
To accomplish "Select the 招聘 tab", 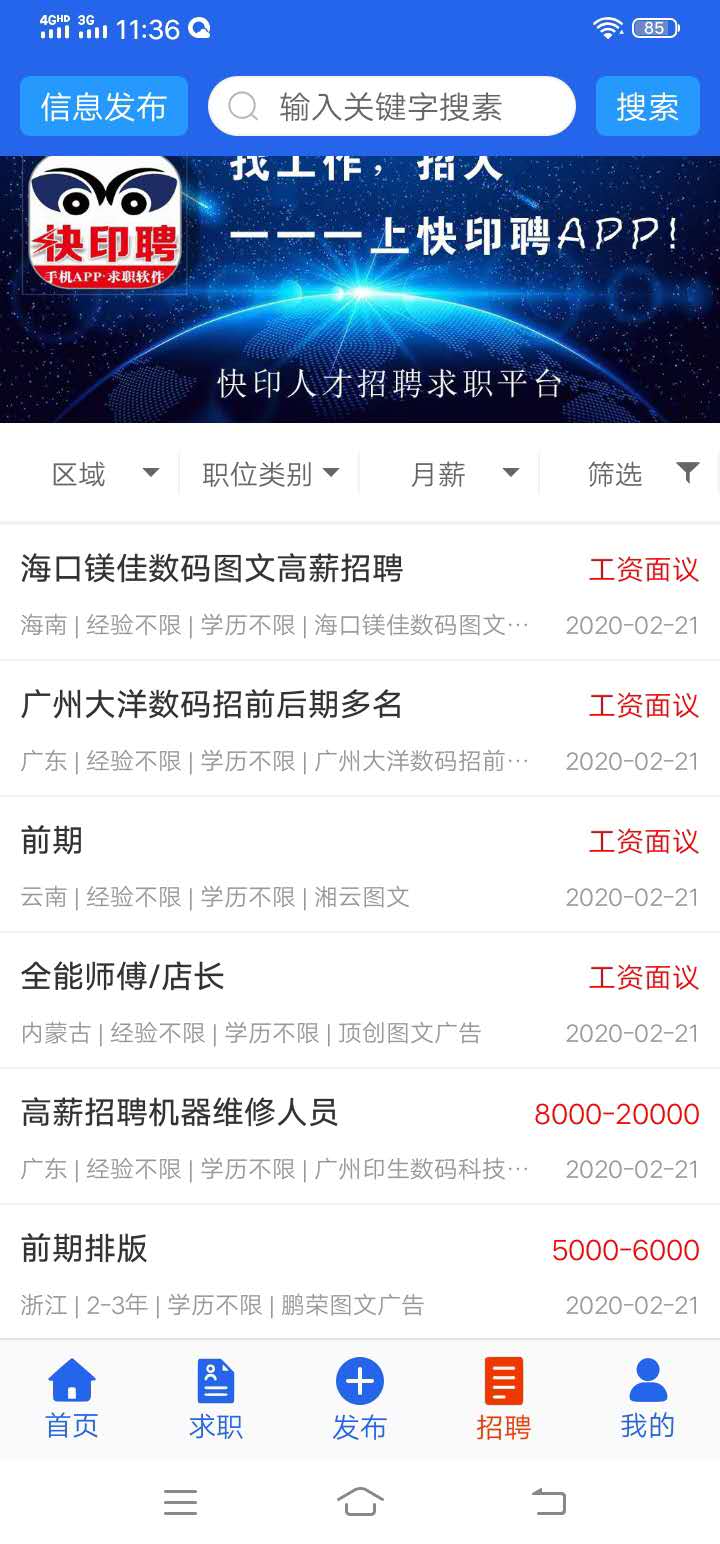I will click(x=504, y=1399).
